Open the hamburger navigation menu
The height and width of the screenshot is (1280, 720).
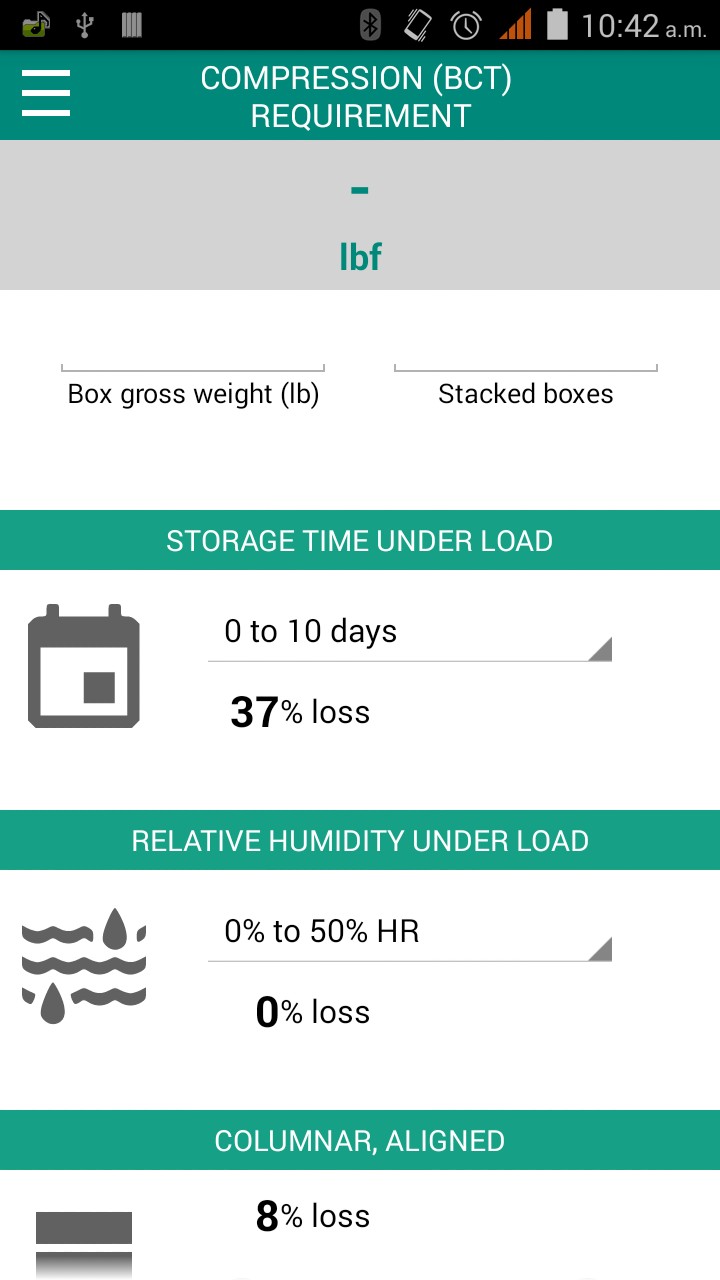[x=46, y=93]
